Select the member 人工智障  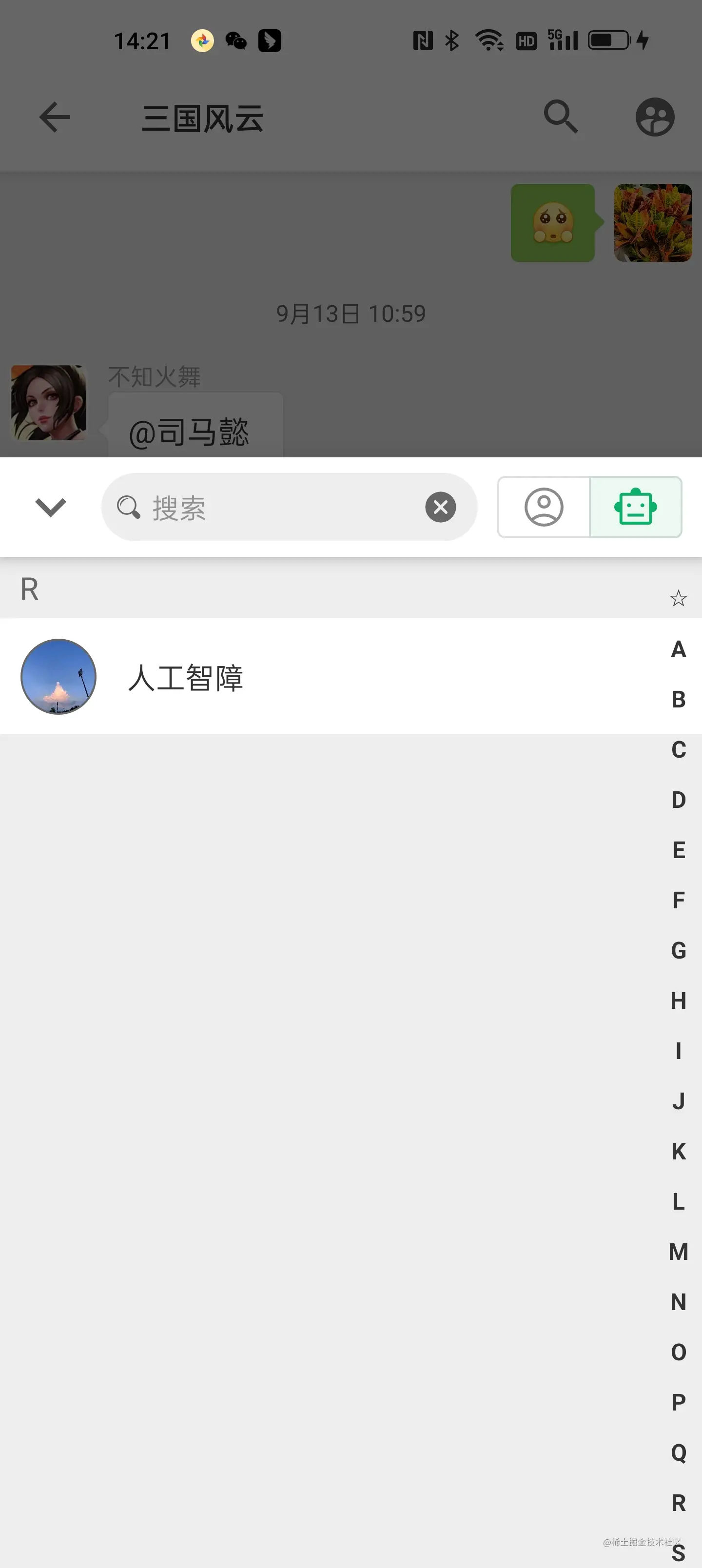coord(186,678)
